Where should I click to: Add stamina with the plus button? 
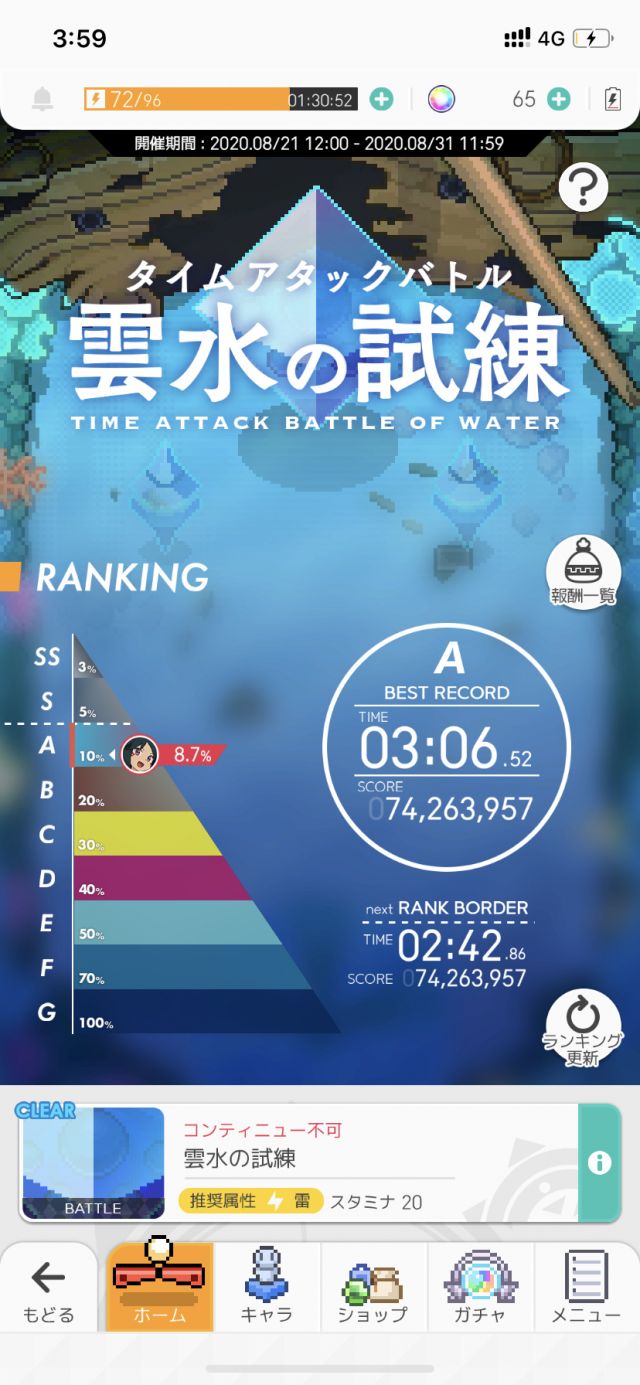pyautogui.click(x=381, y=99)
